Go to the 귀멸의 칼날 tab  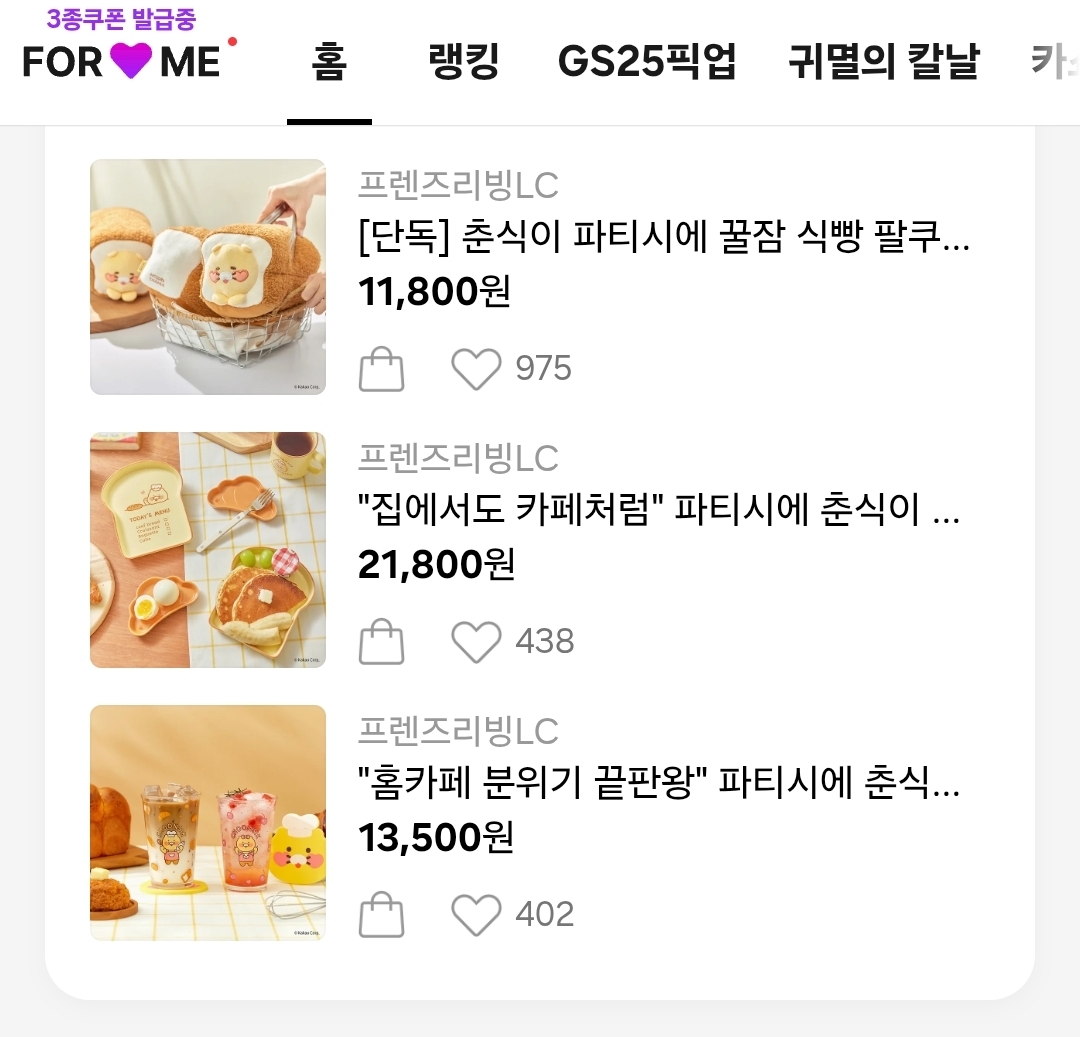click(x=883, y=62)
